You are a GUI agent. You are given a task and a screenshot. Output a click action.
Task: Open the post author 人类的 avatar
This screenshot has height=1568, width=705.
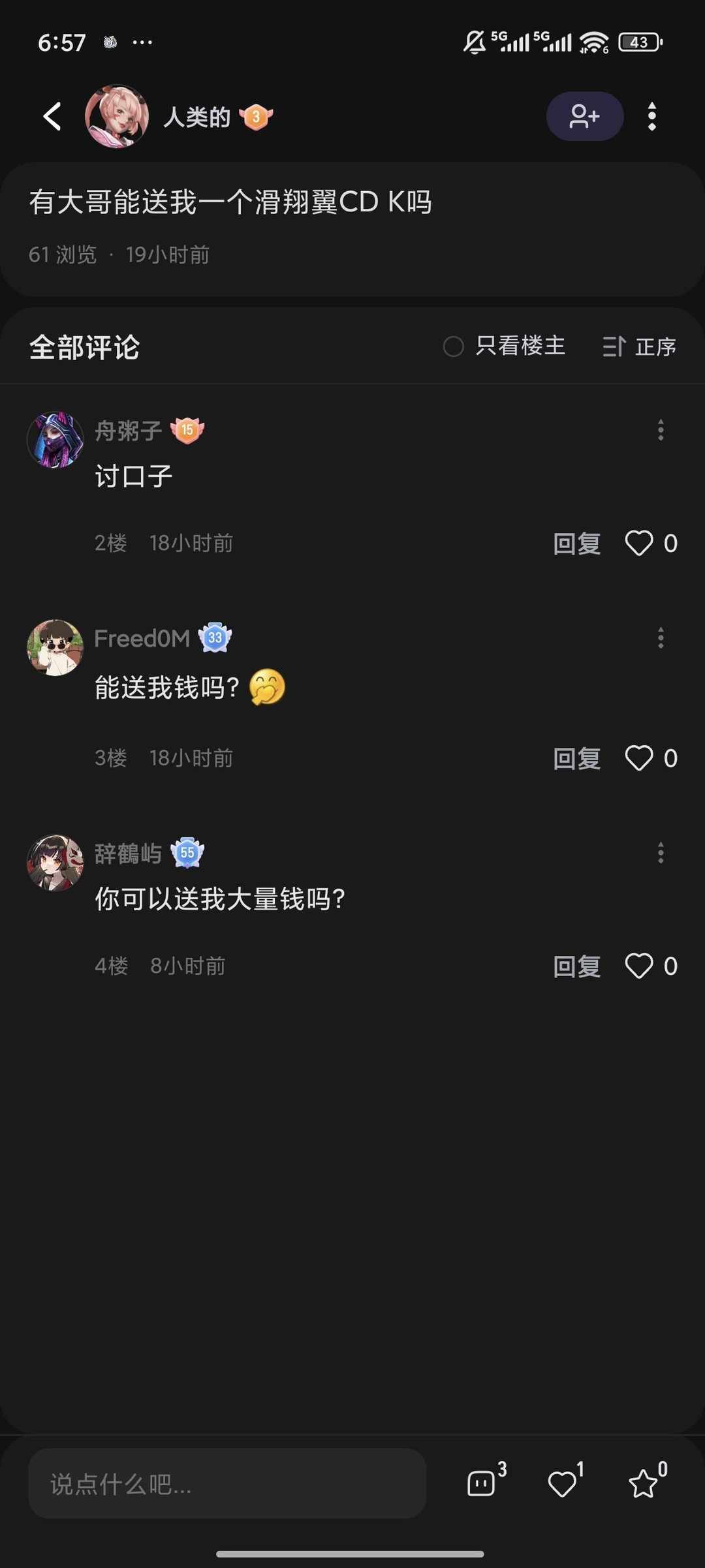117,117
